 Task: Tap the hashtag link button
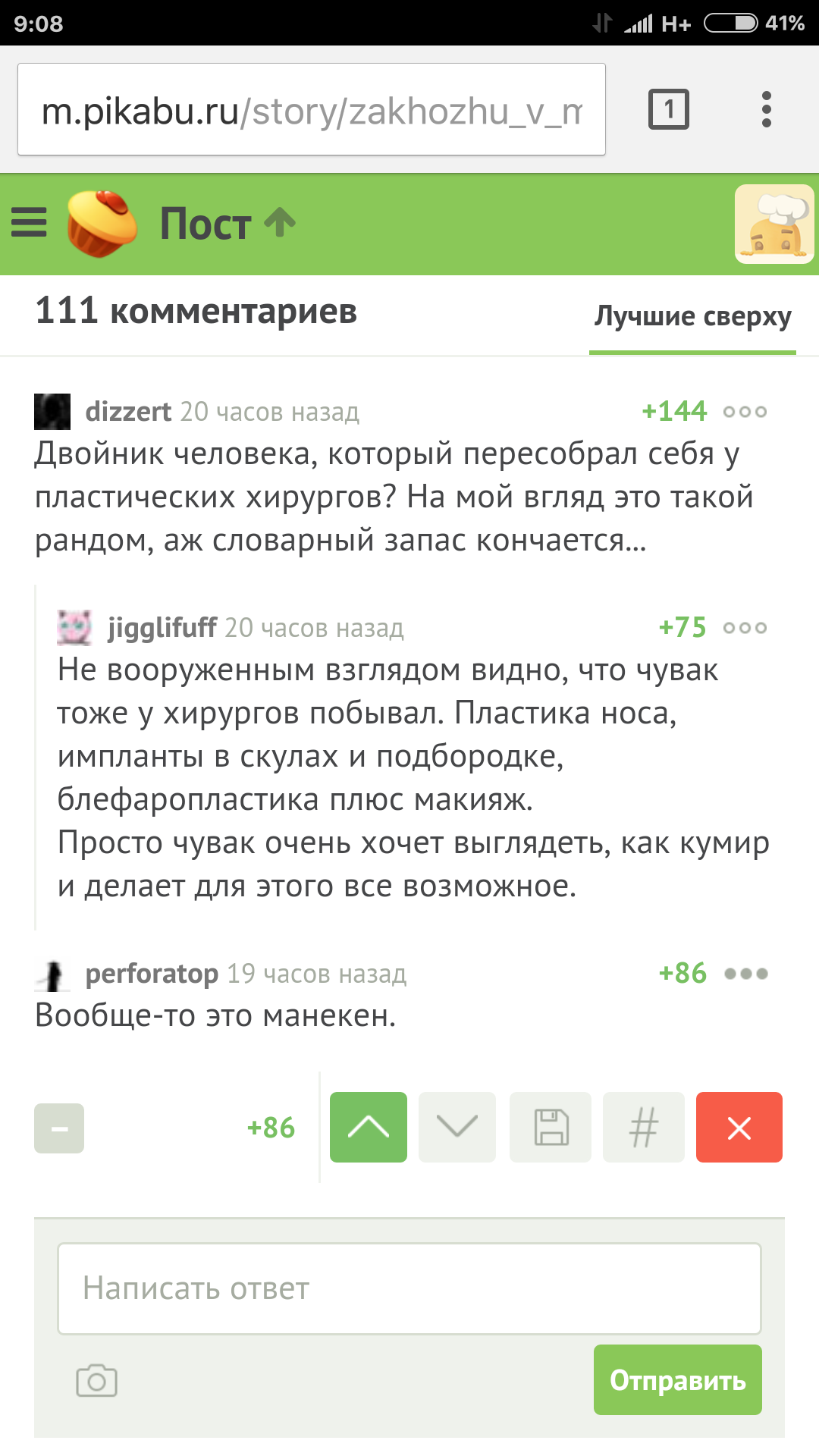[643, 1128]
